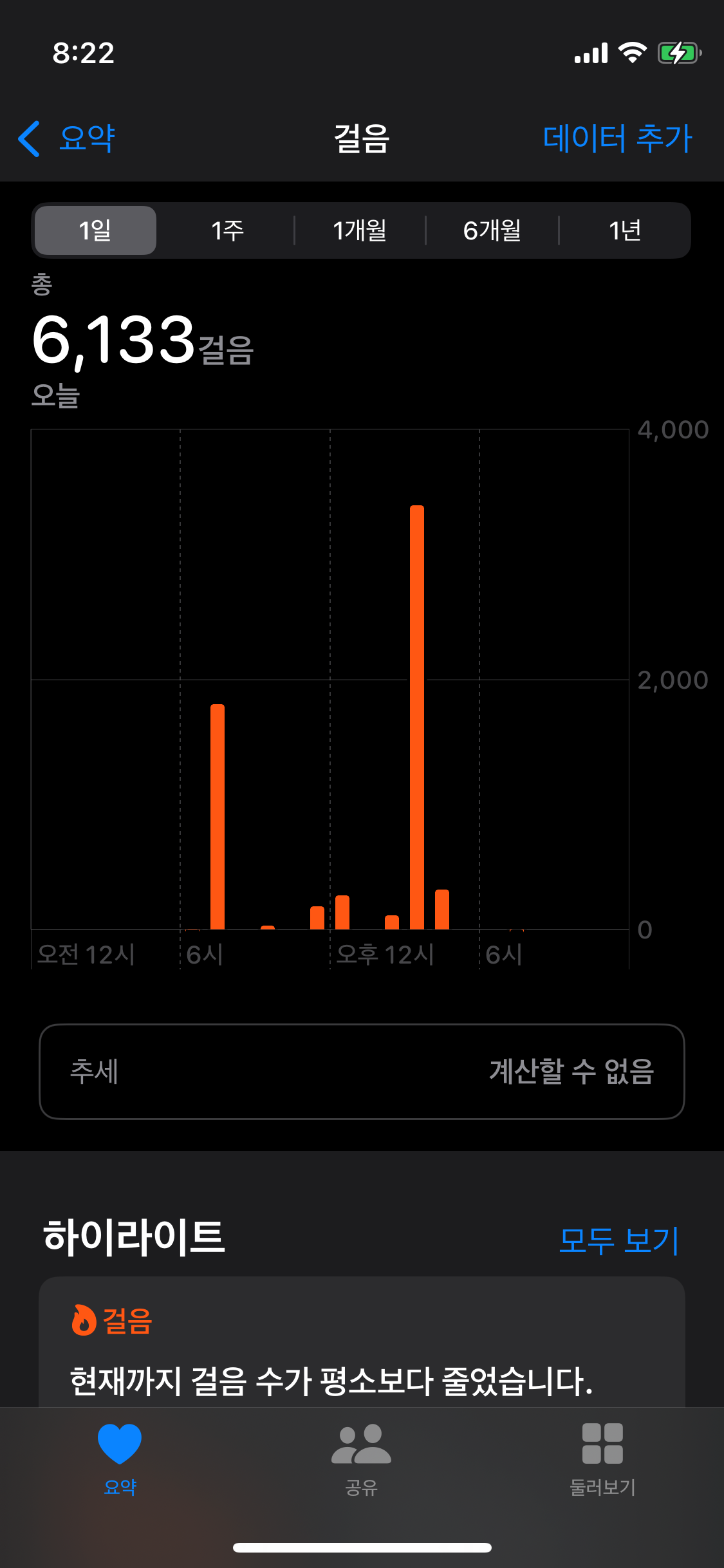Open the 추세 trend card
The width and height of the screenshot is (724, 1568).
point(362,1072)
